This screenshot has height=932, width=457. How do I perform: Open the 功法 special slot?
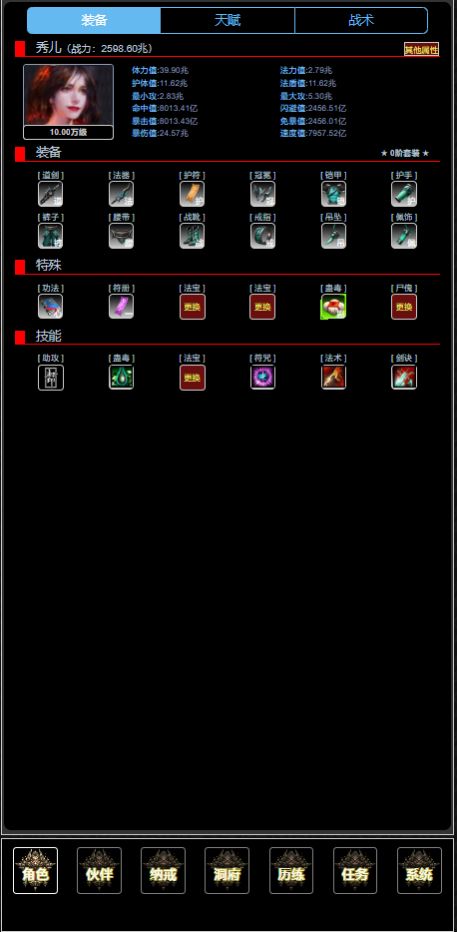51,307
